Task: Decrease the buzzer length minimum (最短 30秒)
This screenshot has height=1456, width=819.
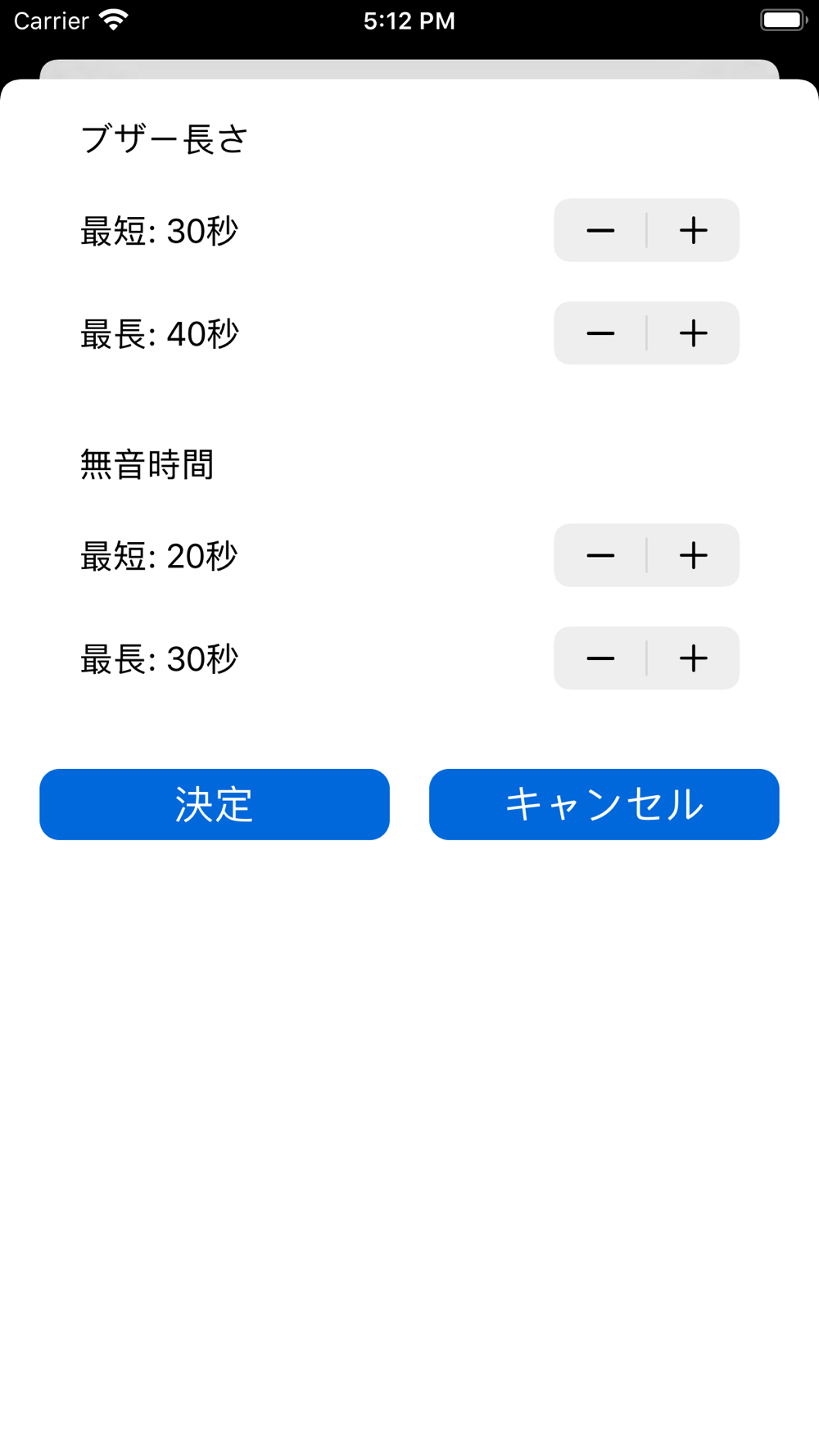Action: (600, 230)
